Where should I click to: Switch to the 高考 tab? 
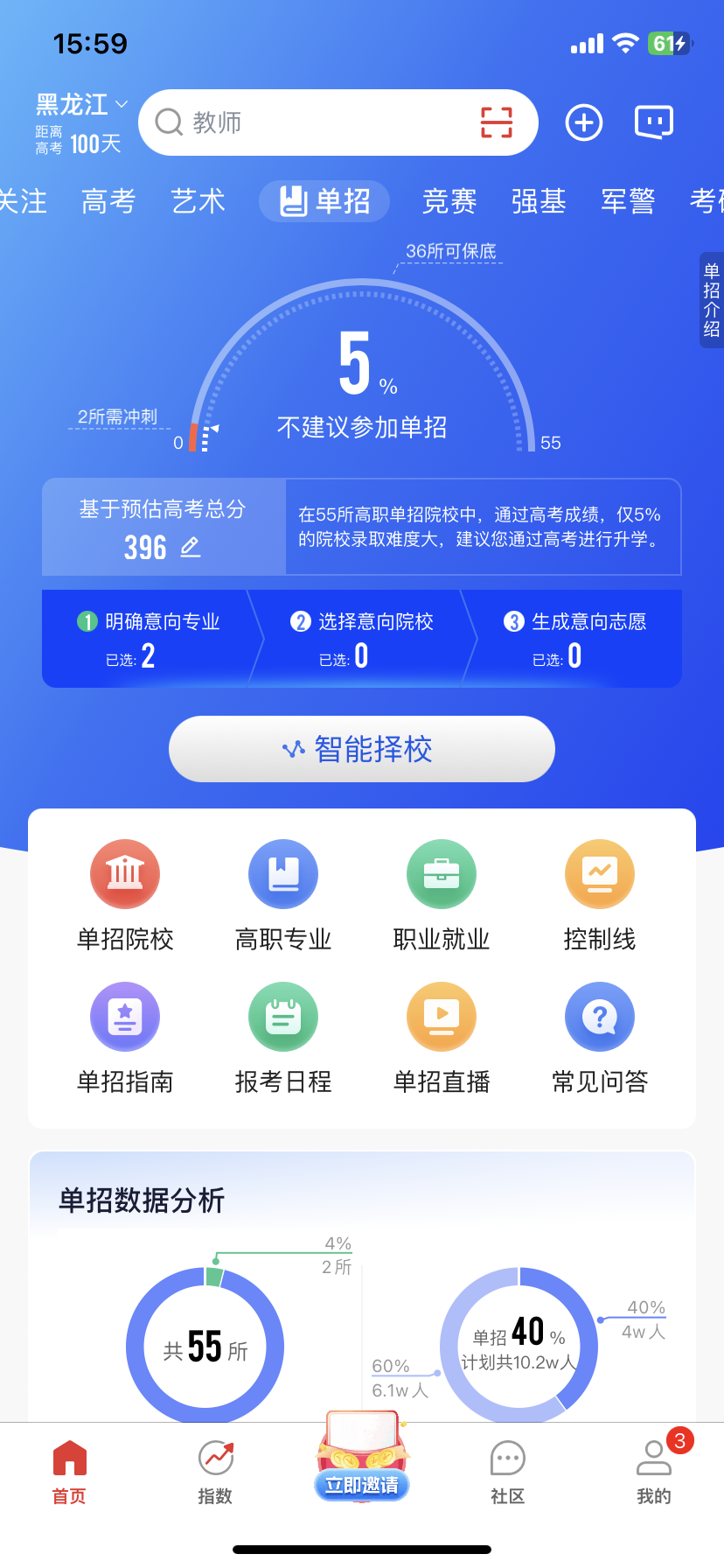(108, 201)
